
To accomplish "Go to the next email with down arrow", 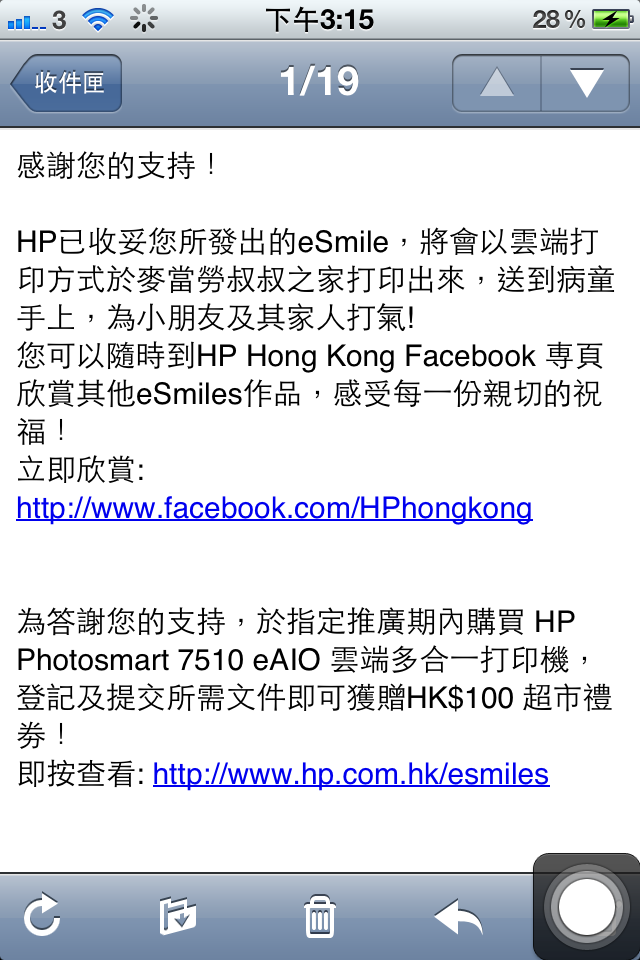I will pos(585,83).
